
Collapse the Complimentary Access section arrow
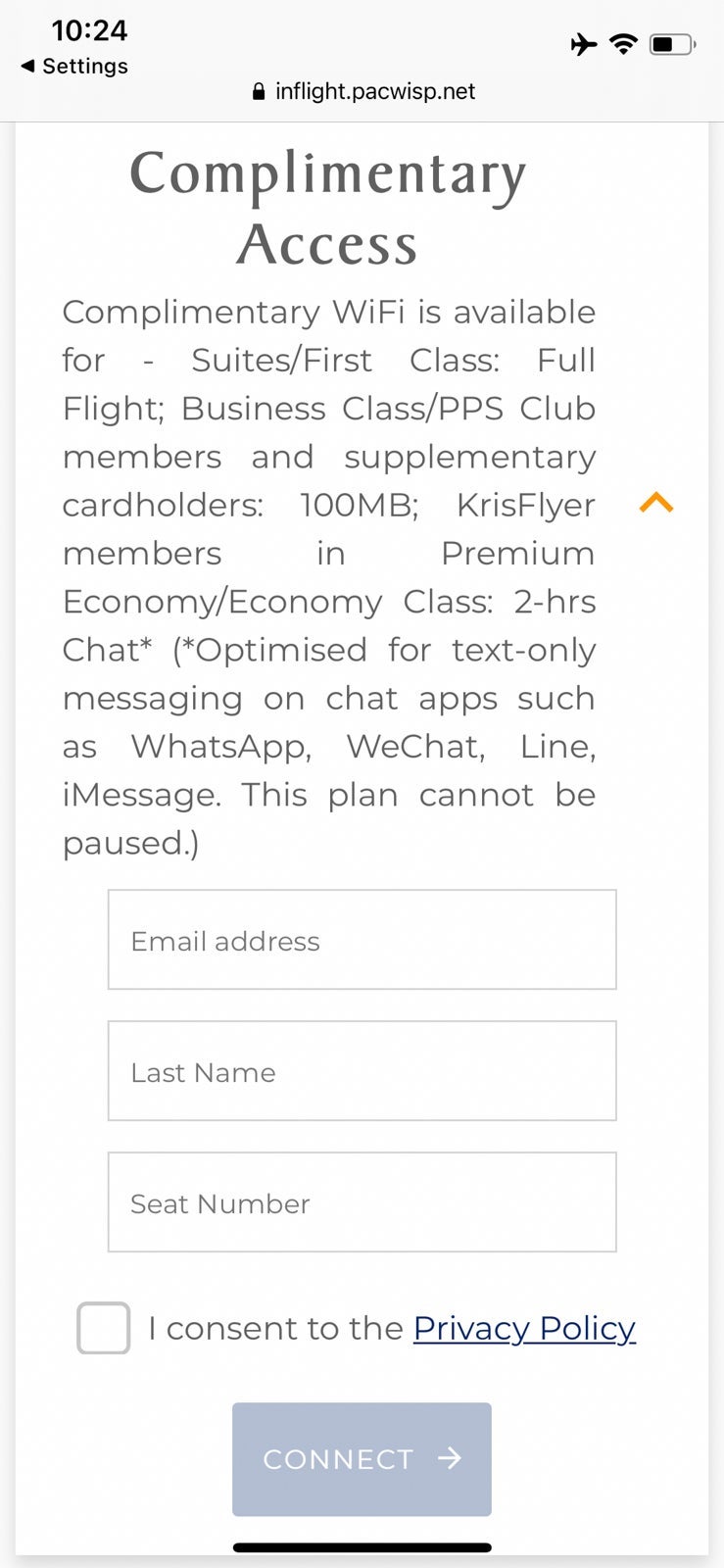(656, 503)
